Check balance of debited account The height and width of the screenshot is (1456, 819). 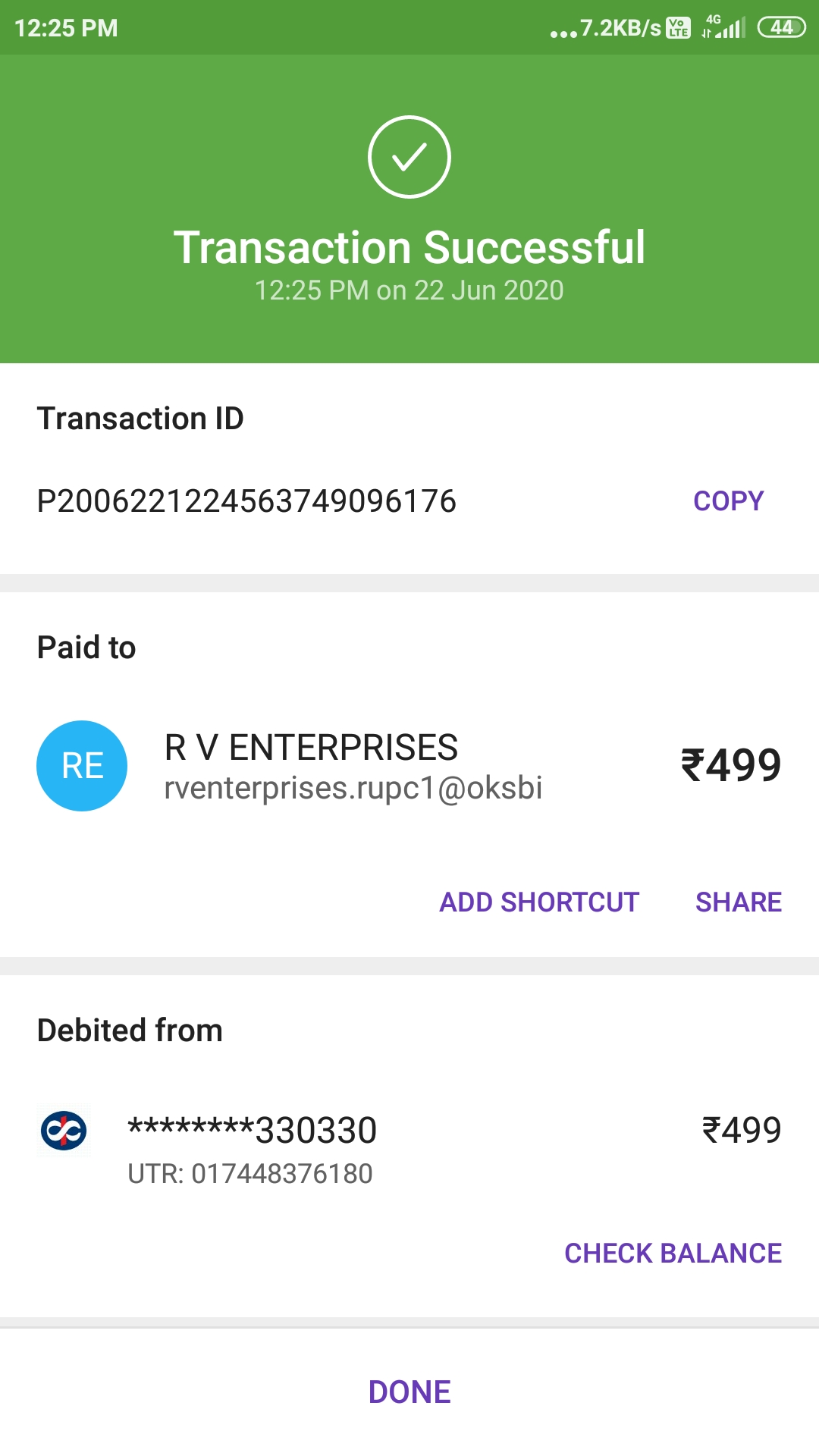673,1254
